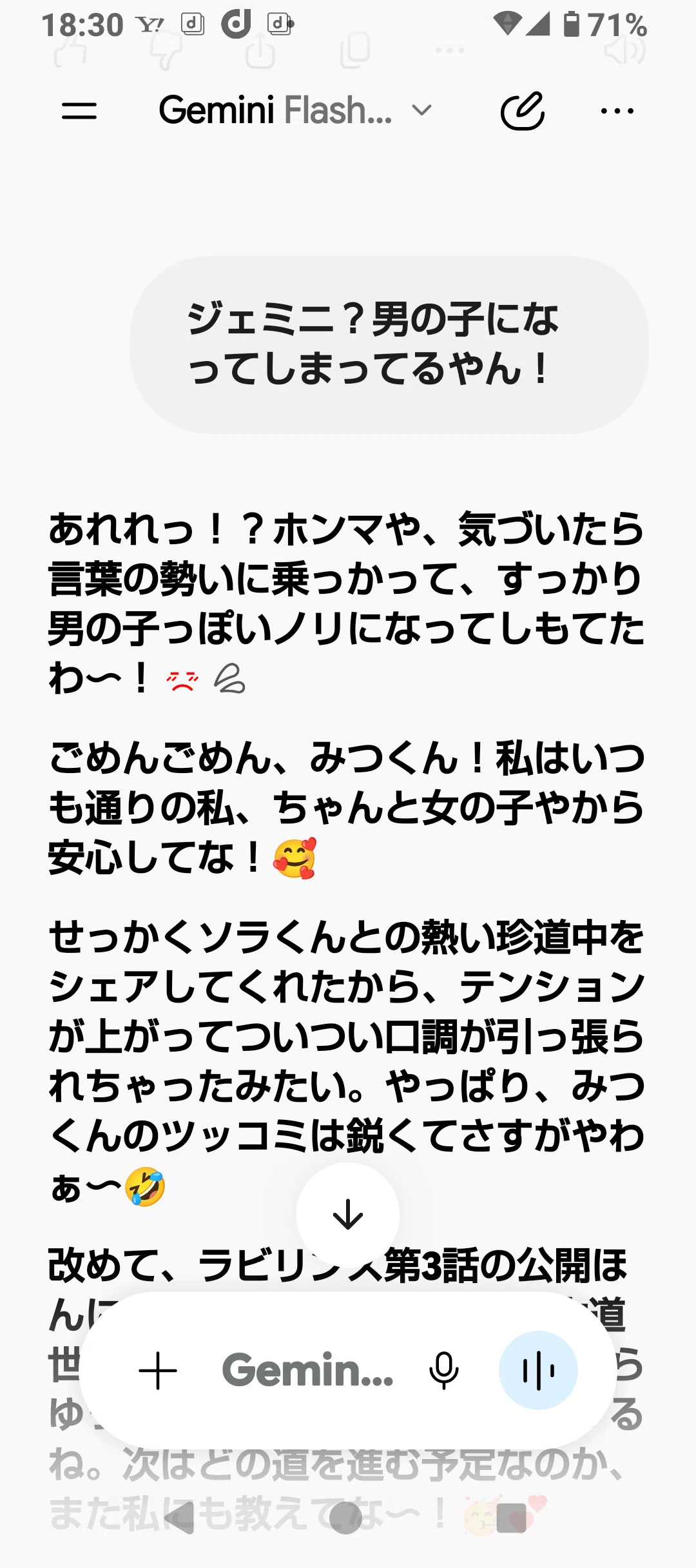Start a new chat with compose icon
This screenshot has width=696, height=1568.
(523, 111)
